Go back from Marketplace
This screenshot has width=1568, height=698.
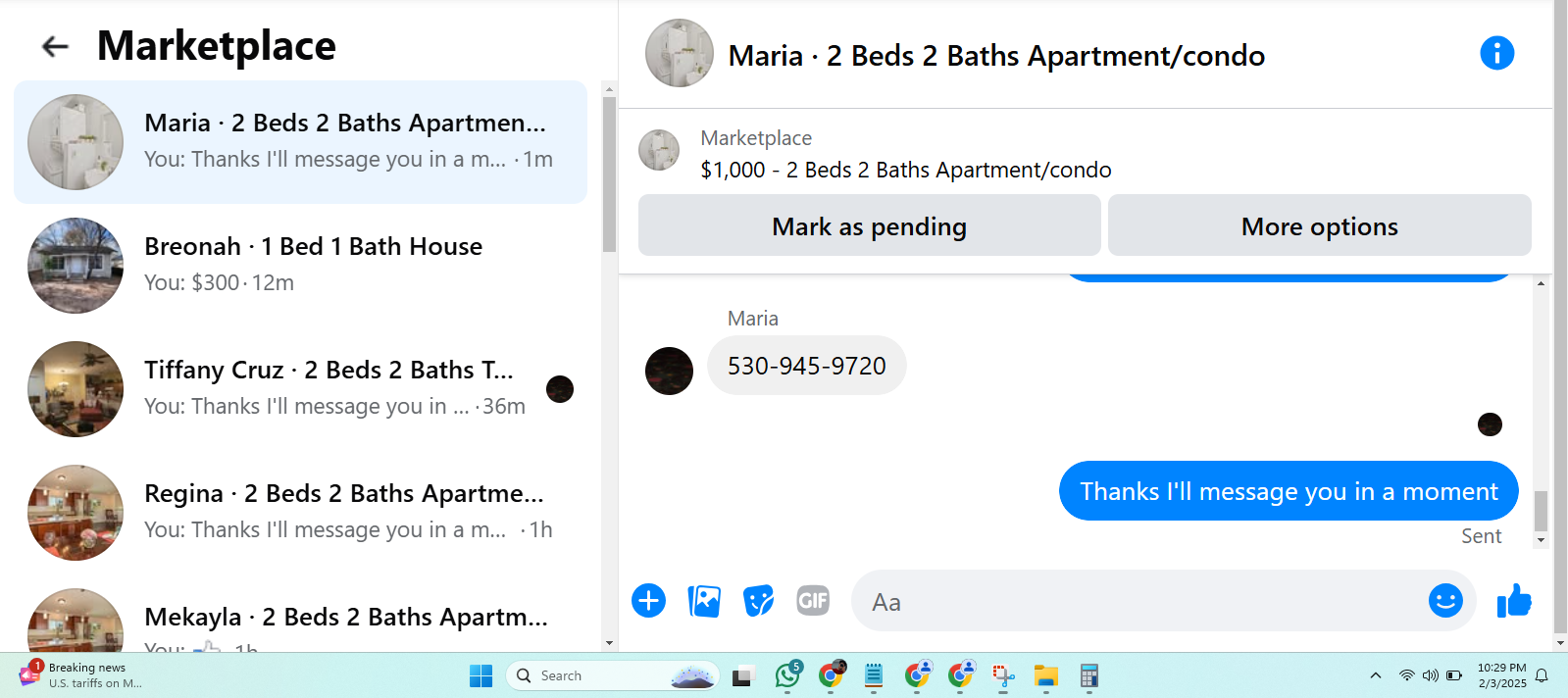[x=55, y=46]
